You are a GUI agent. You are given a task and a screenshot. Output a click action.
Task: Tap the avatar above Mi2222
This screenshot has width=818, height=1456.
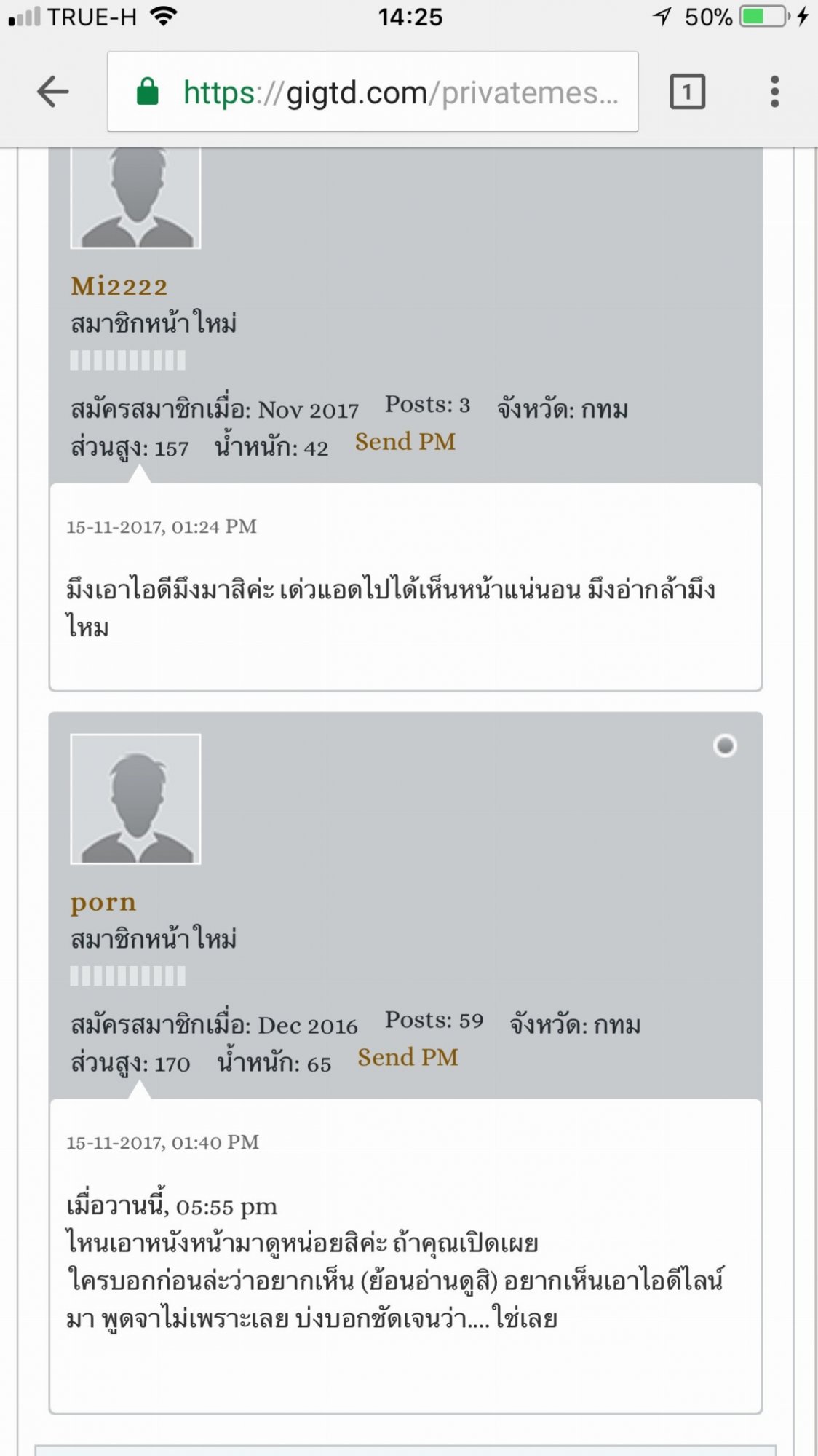click(x=135, y=197)
